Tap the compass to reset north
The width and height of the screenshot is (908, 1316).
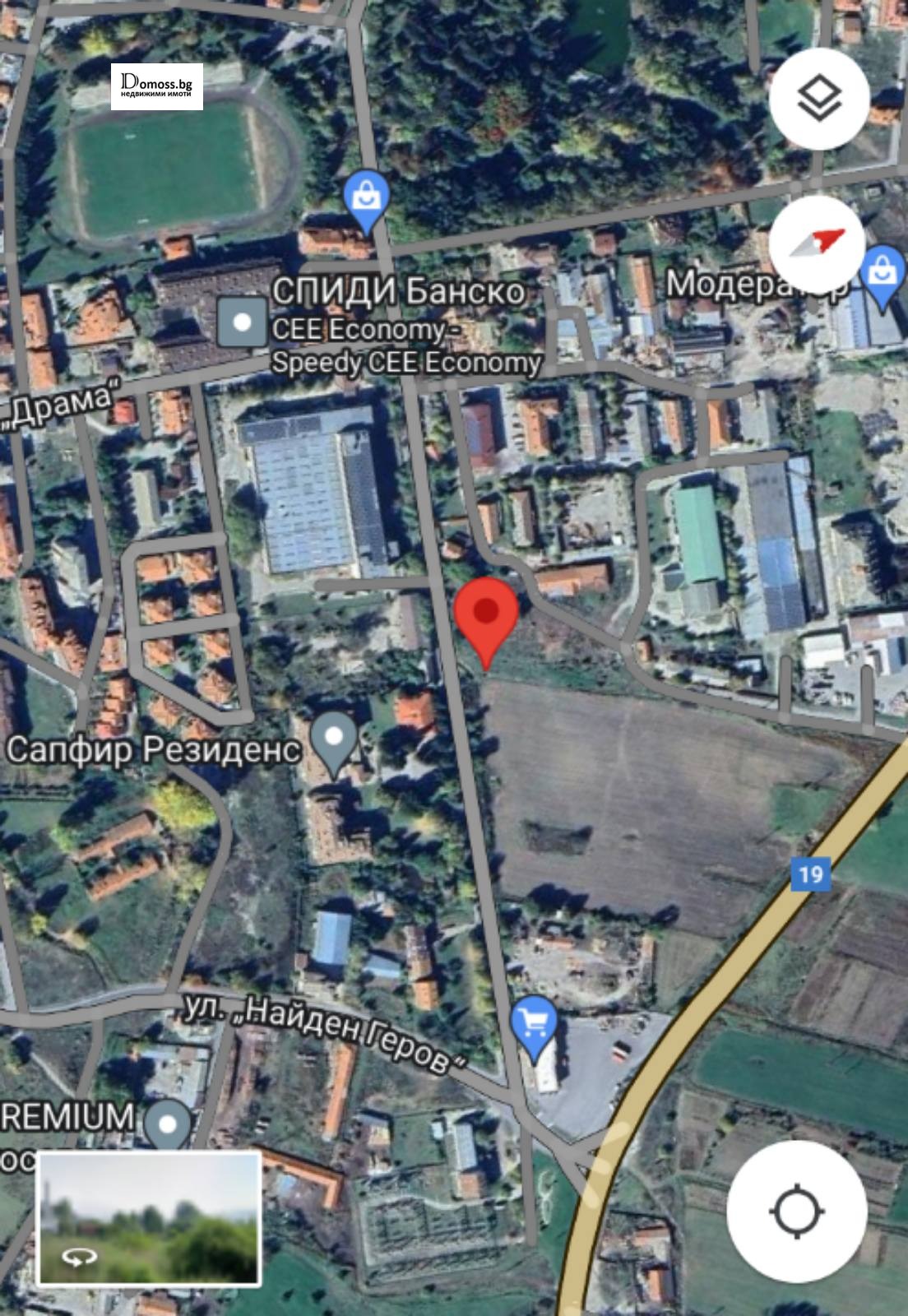[818, 243]
